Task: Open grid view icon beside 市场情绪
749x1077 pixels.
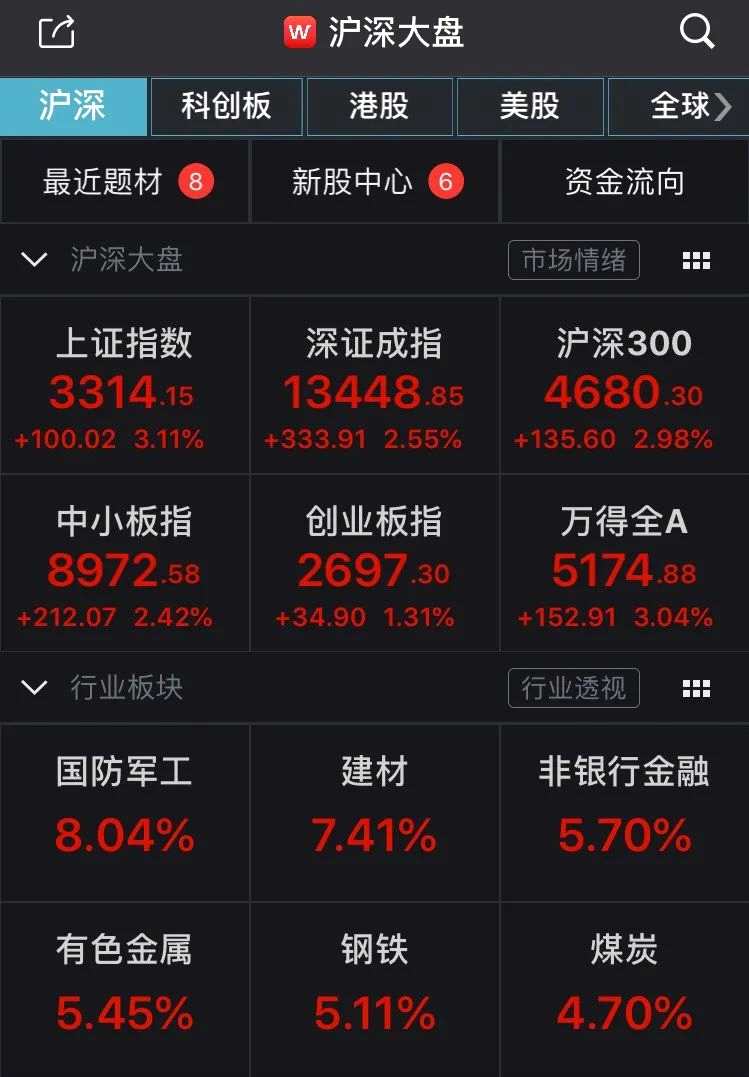Action: tap(696, 260)
